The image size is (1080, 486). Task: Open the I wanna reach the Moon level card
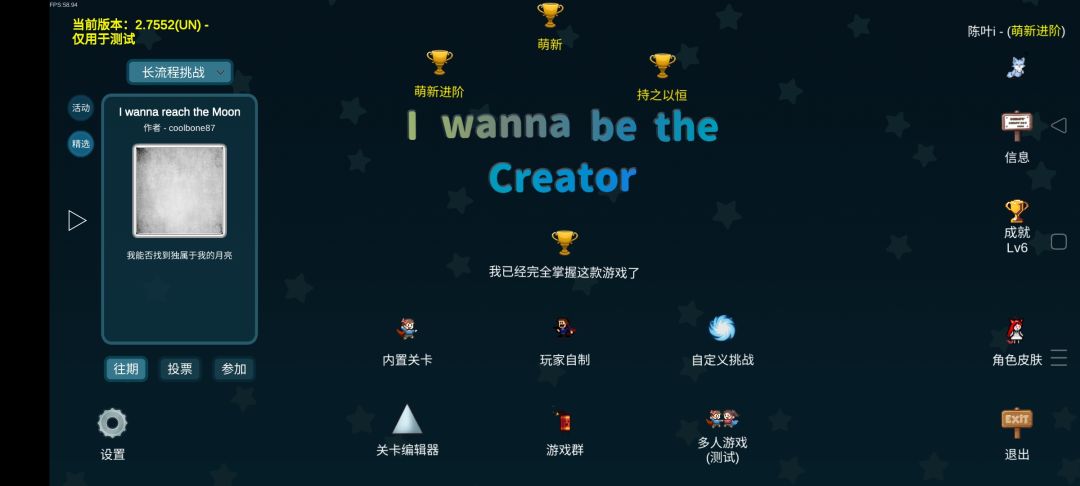pos(180,219)
